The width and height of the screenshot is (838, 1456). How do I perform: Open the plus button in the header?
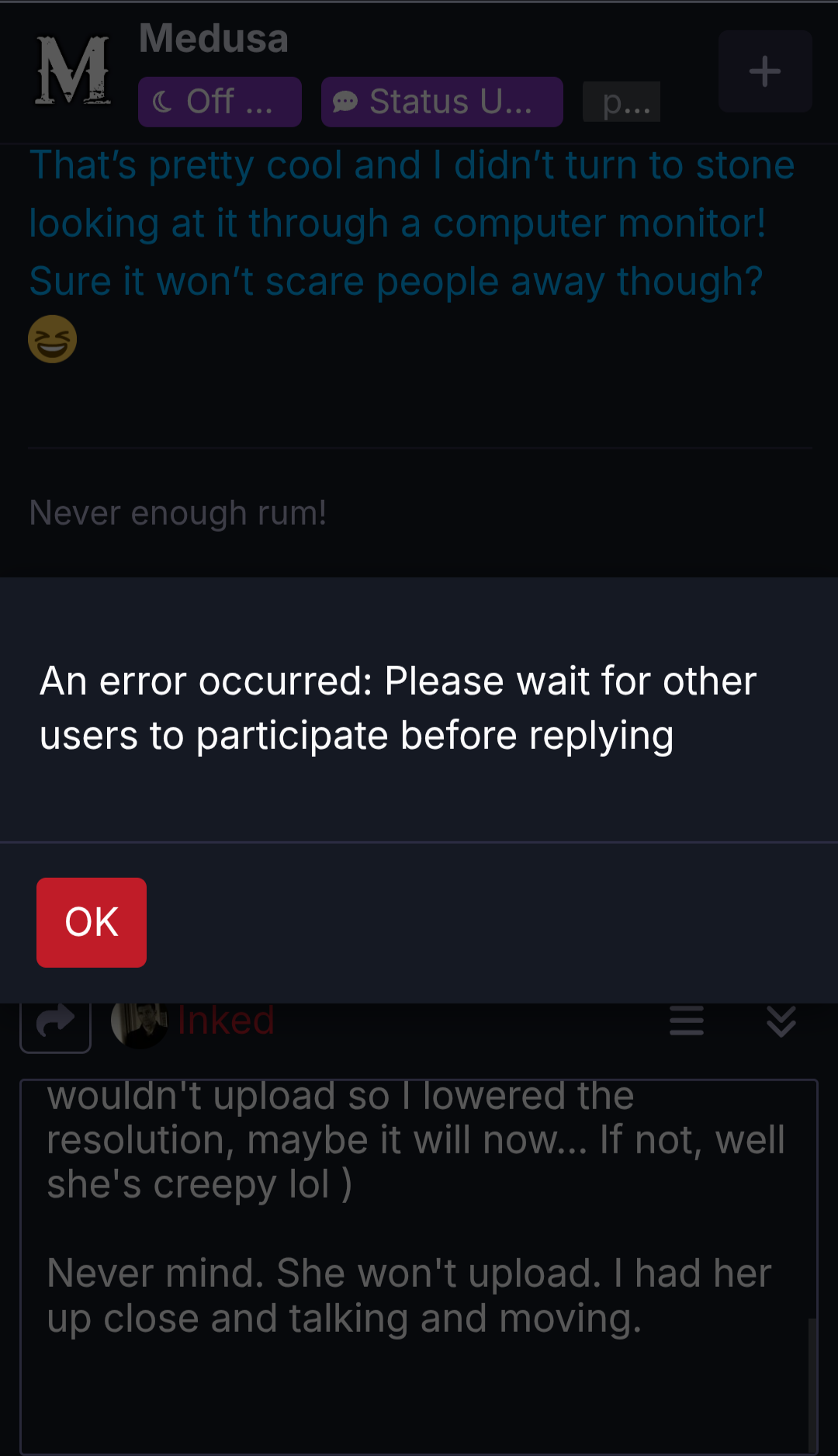tap(765, 71)
